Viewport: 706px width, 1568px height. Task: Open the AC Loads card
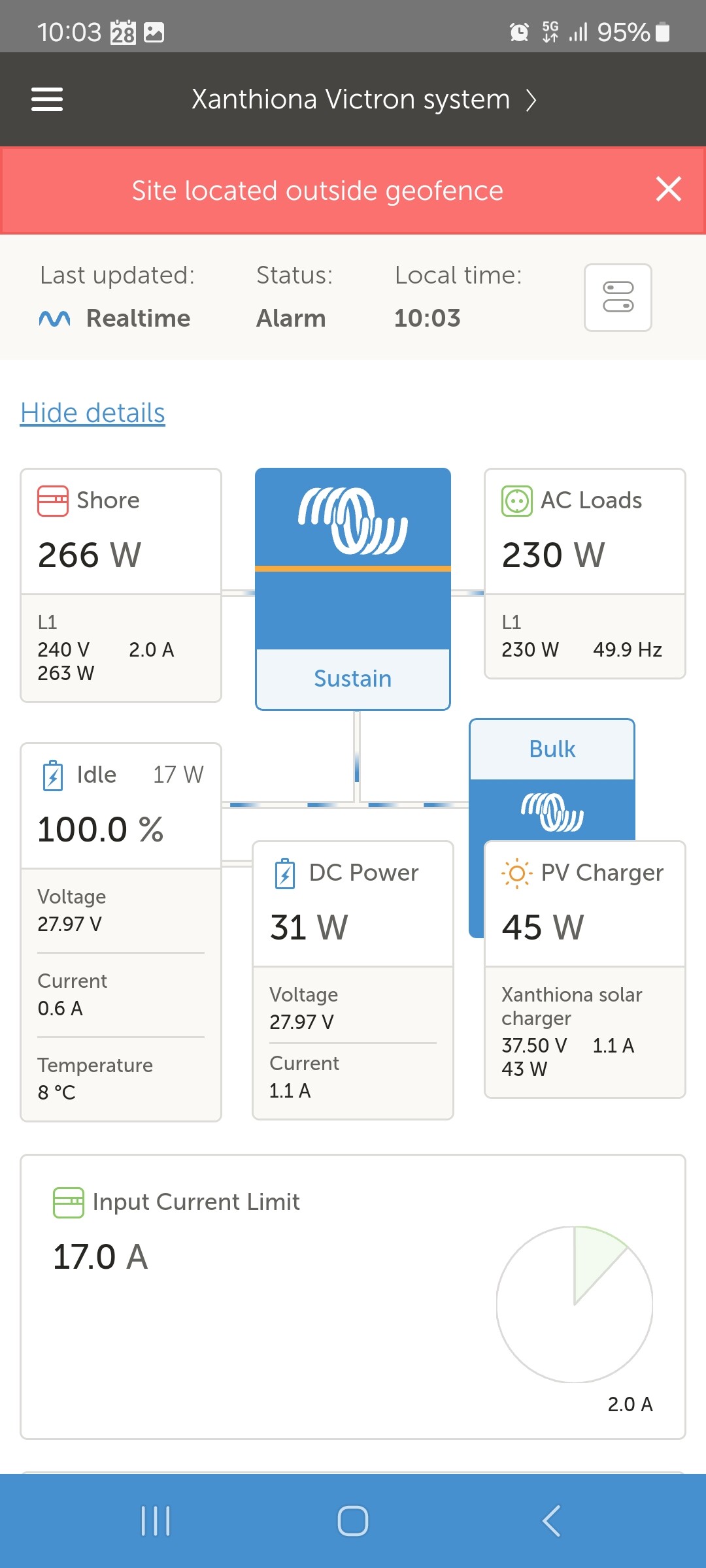click(585, 574)
